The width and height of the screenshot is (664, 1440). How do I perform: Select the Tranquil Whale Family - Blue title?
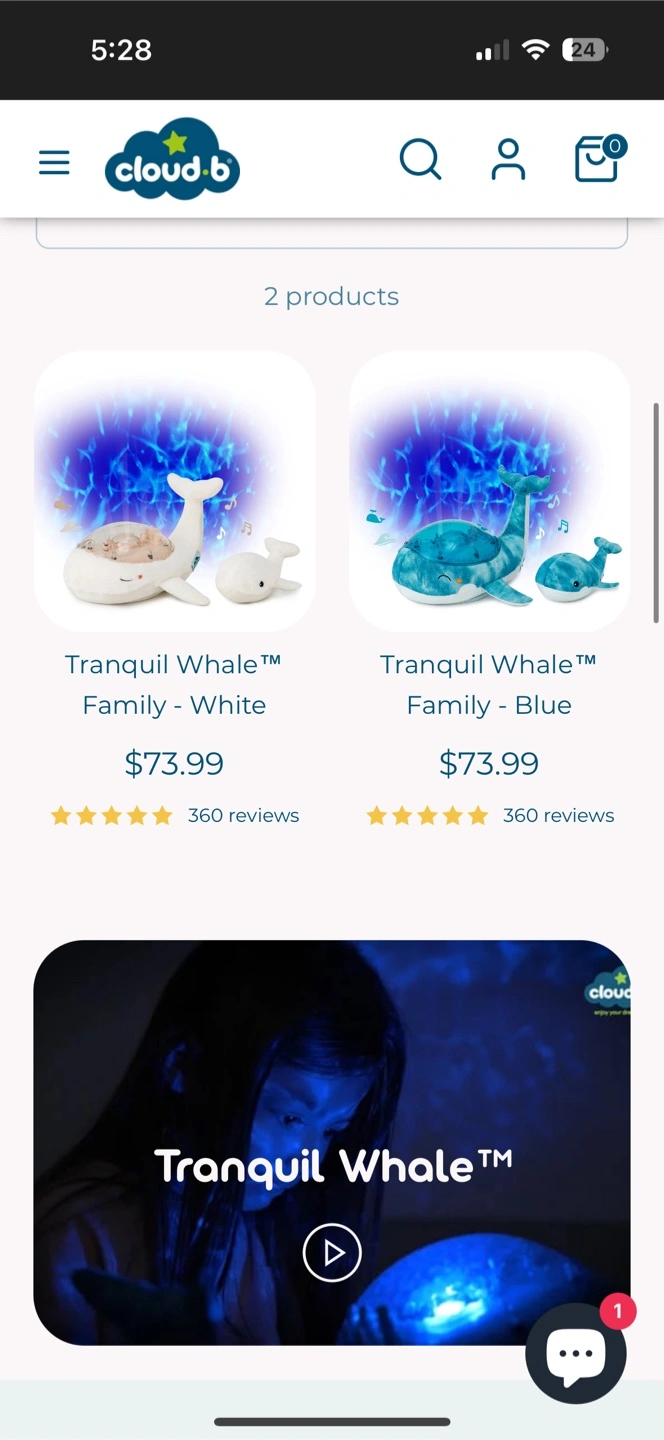coord(489,685)
